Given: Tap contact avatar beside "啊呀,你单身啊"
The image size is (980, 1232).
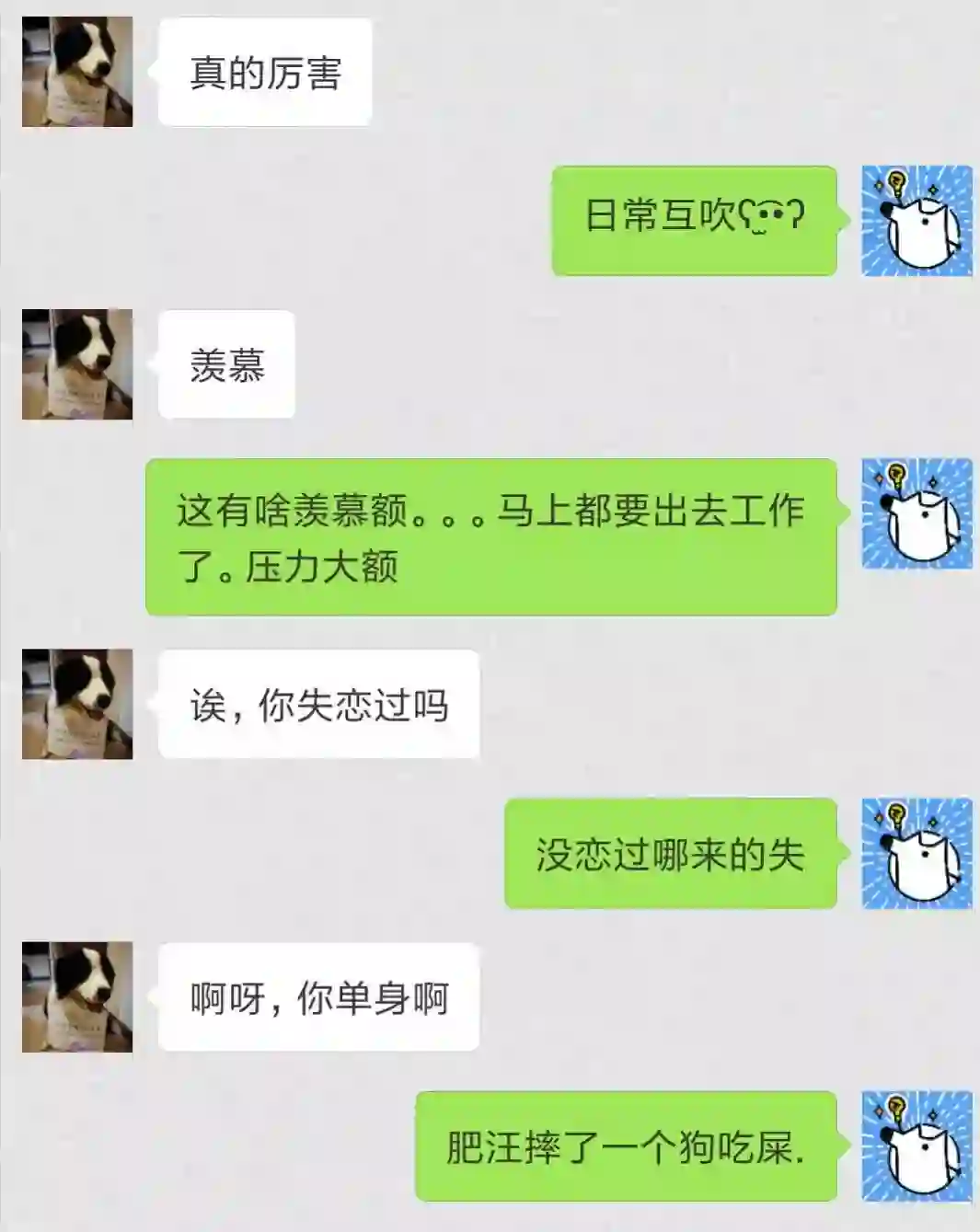Looking at the screenshot, I should pyautogui.click(x=77, y=996).
